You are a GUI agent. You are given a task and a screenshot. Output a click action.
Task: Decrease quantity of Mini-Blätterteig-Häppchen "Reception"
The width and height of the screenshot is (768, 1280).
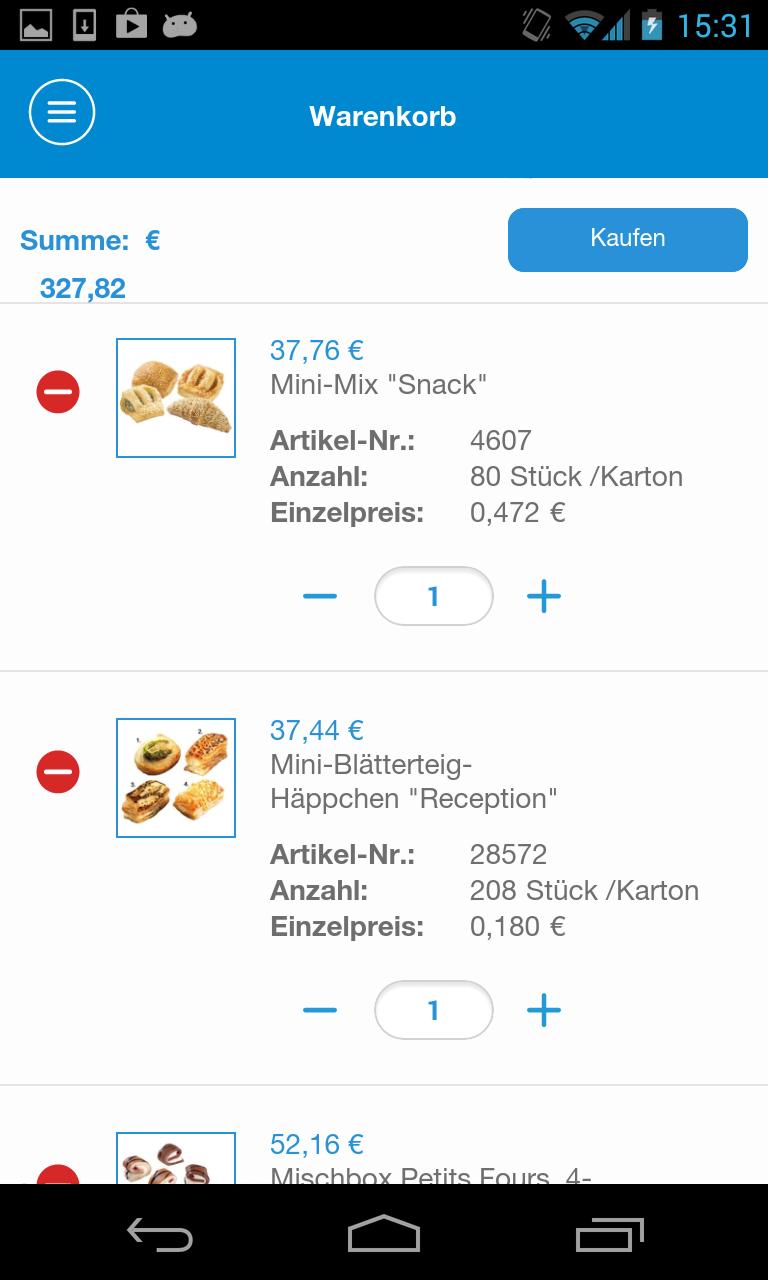[320, 1011]
